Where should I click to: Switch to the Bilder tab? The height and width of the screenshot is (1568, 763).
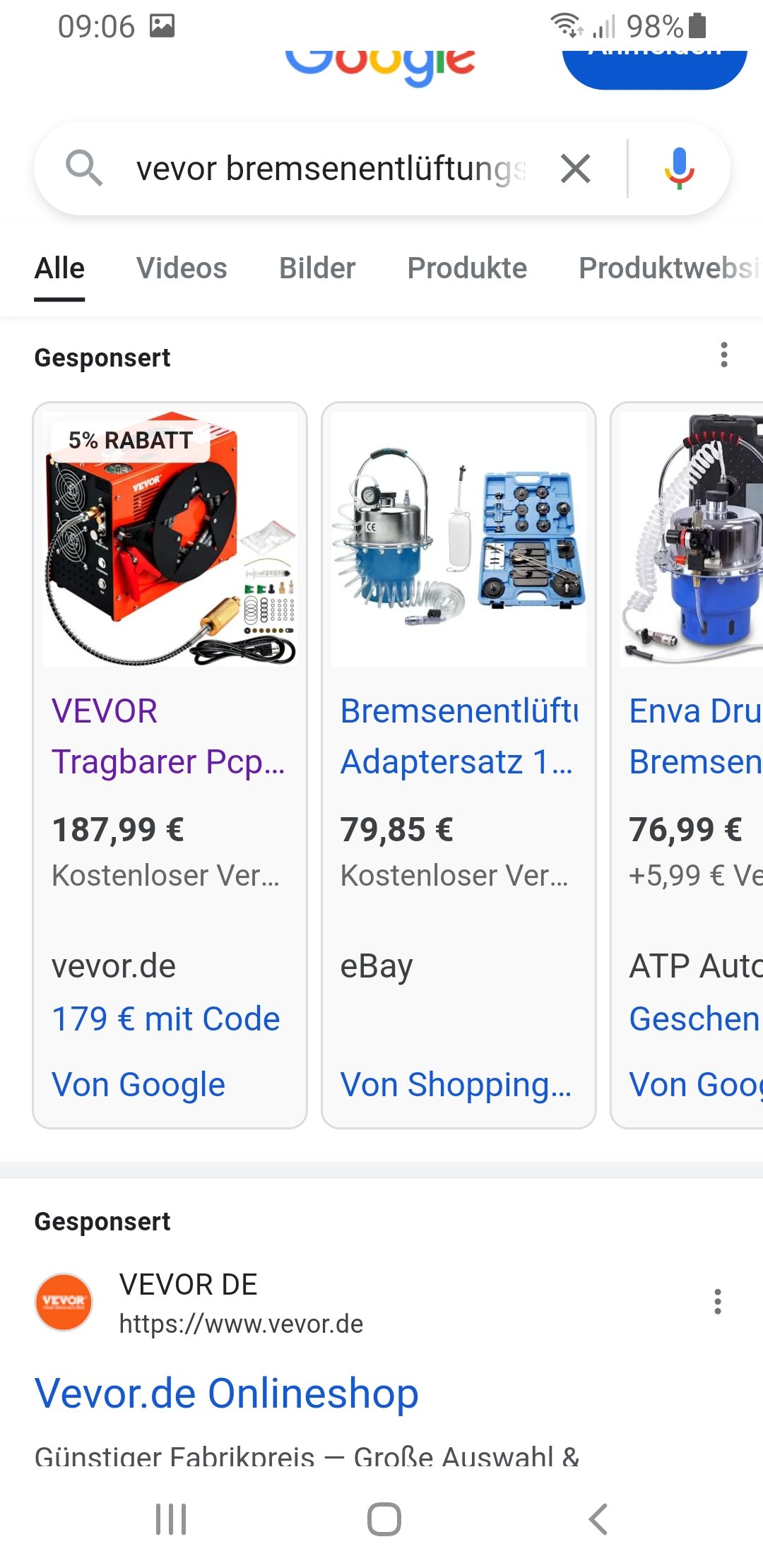317,268
